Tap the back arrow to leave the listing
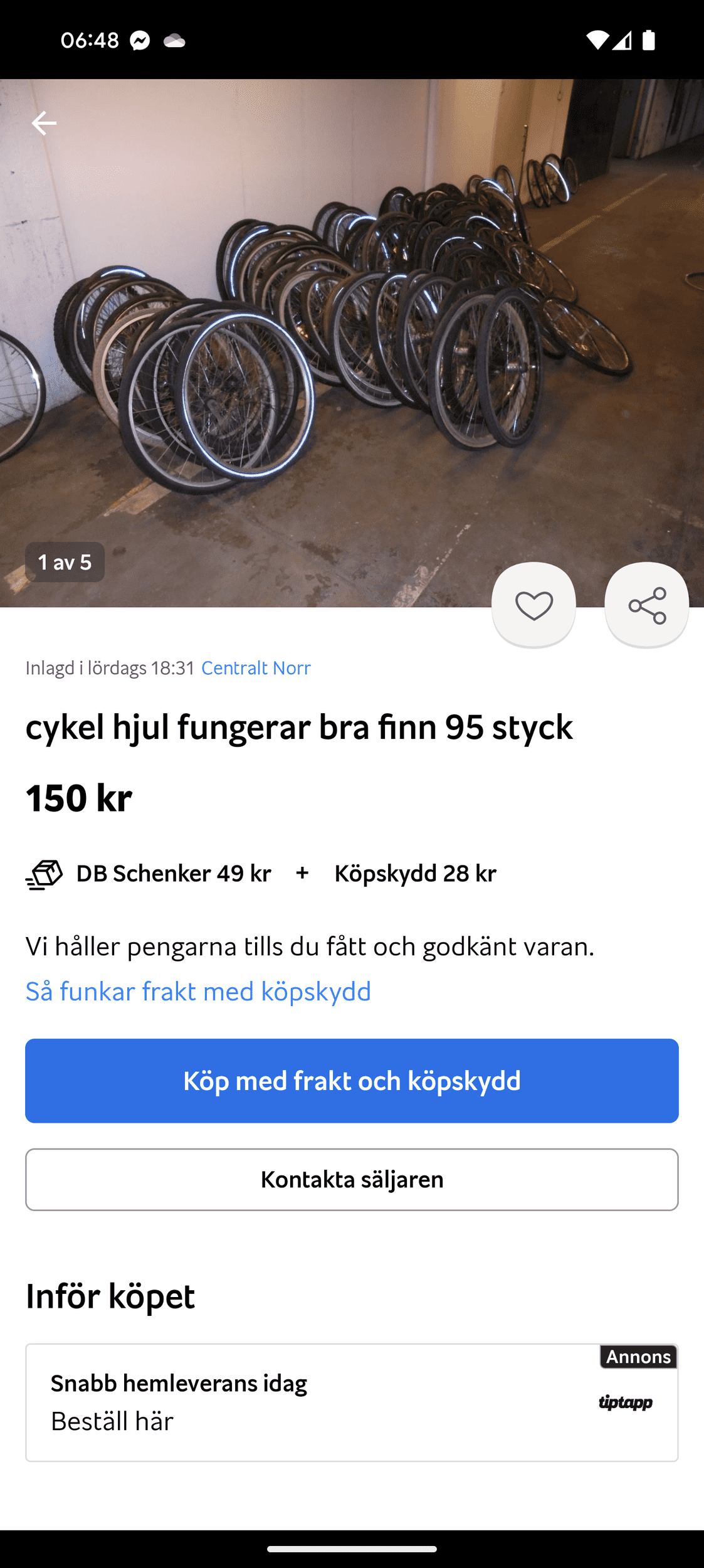The width and height of the screenshot is (704, 1568). pos(44,123)
